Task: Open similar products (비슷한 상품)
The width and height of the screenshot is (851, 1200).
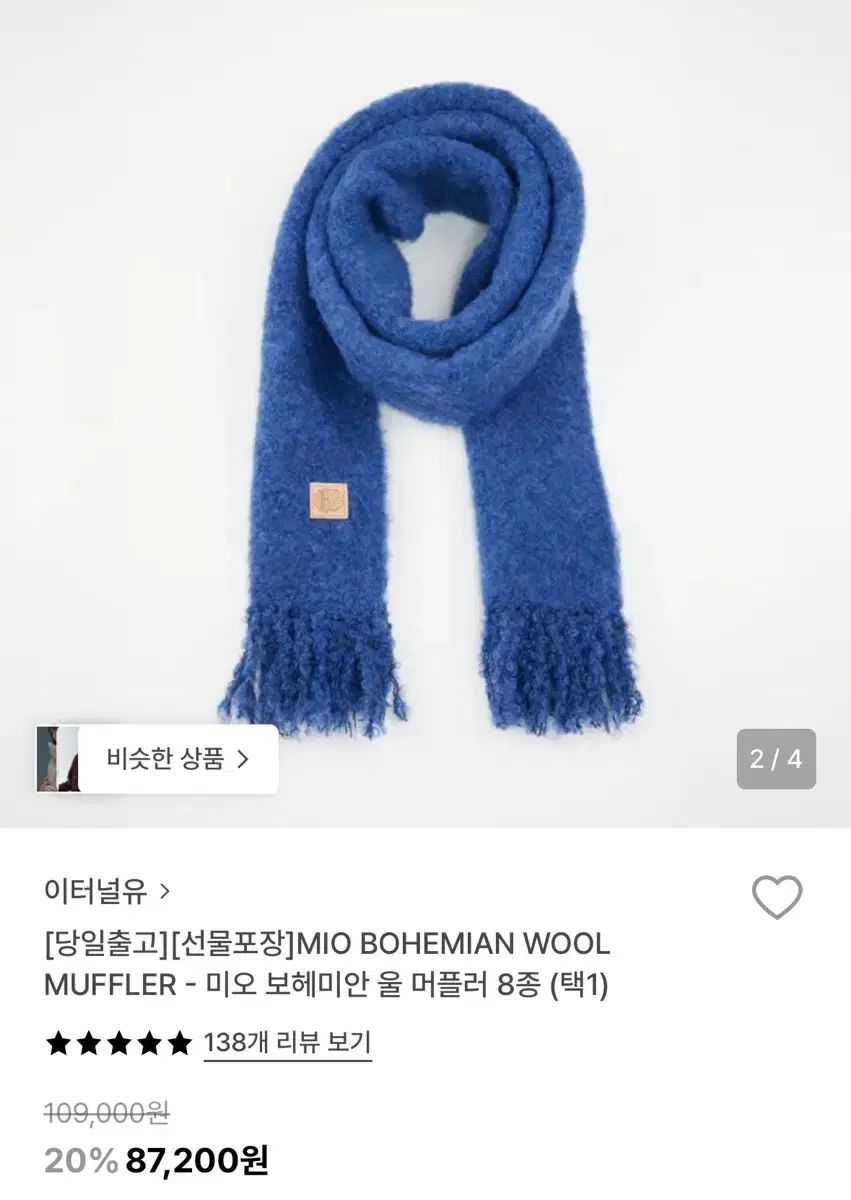Action: point(177,758)
